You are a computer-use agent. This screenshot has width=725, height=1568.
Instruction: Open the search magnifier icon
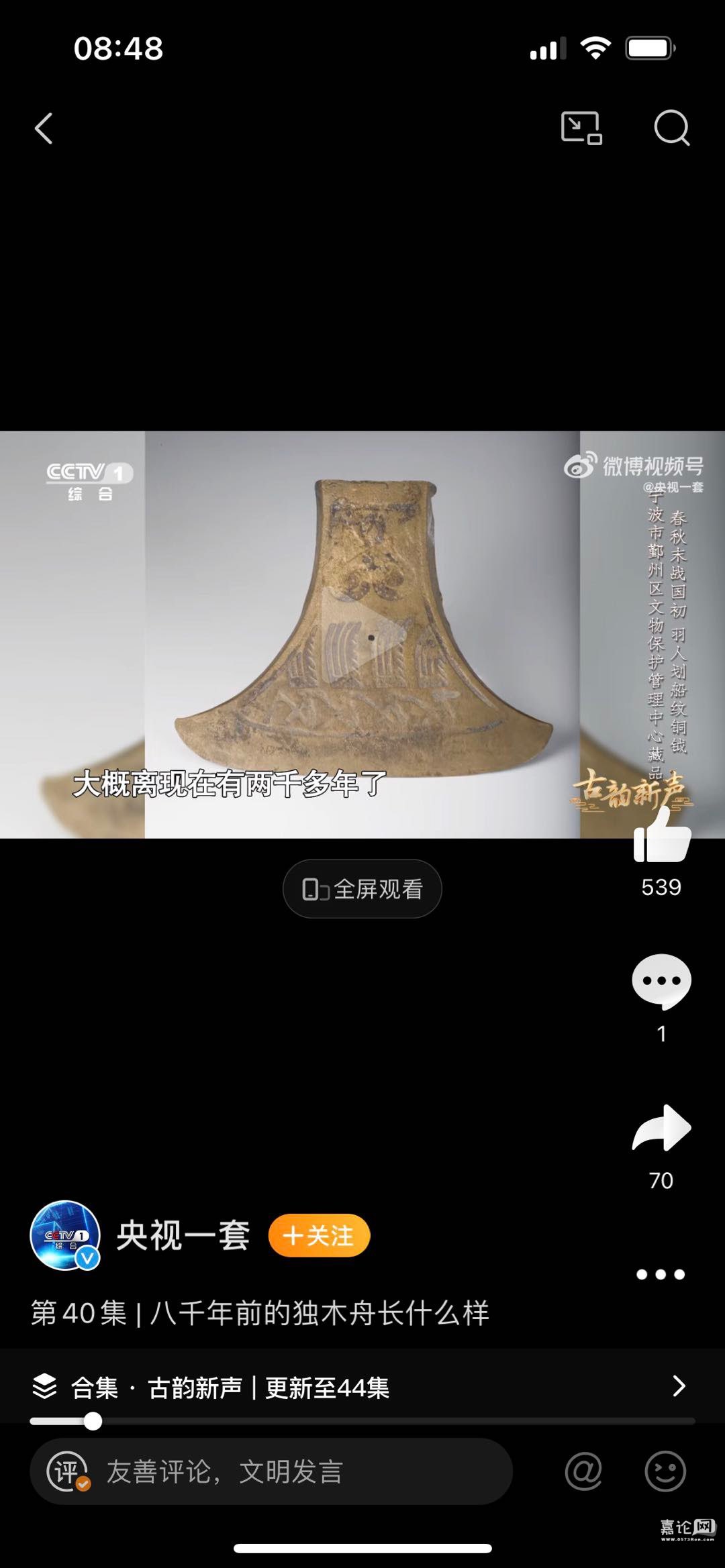click(x=671, y=128)
